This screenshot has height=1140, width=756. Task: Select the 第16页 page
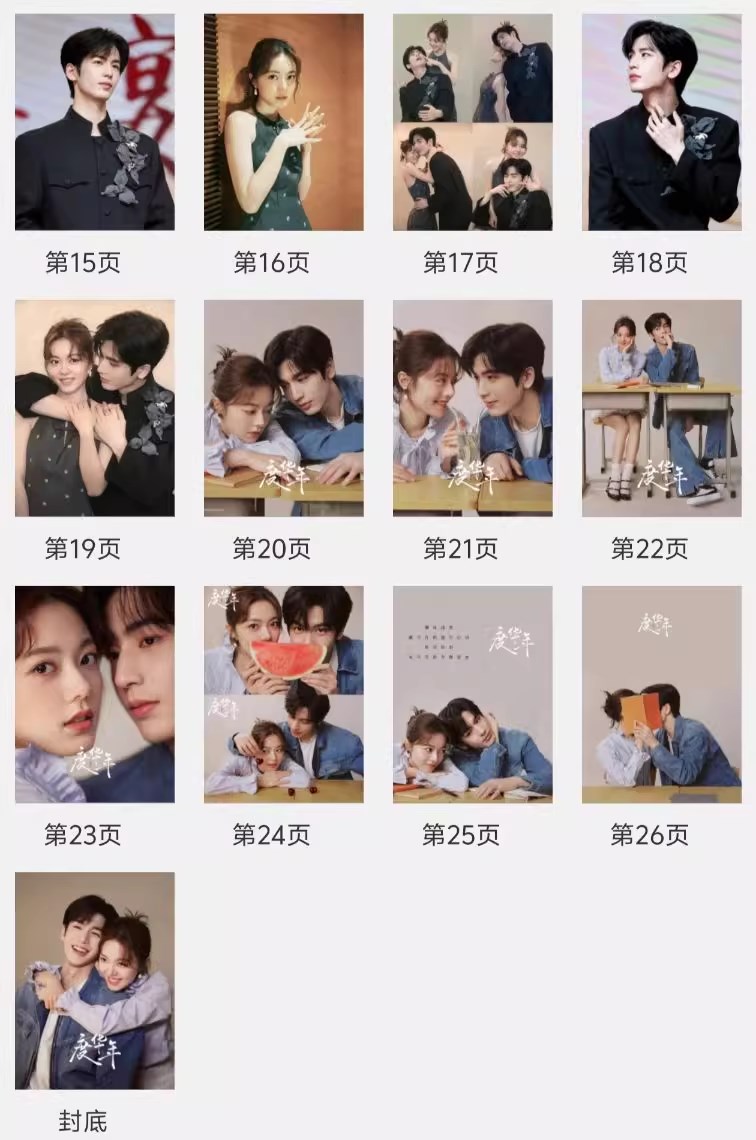(x=284, y=122)
